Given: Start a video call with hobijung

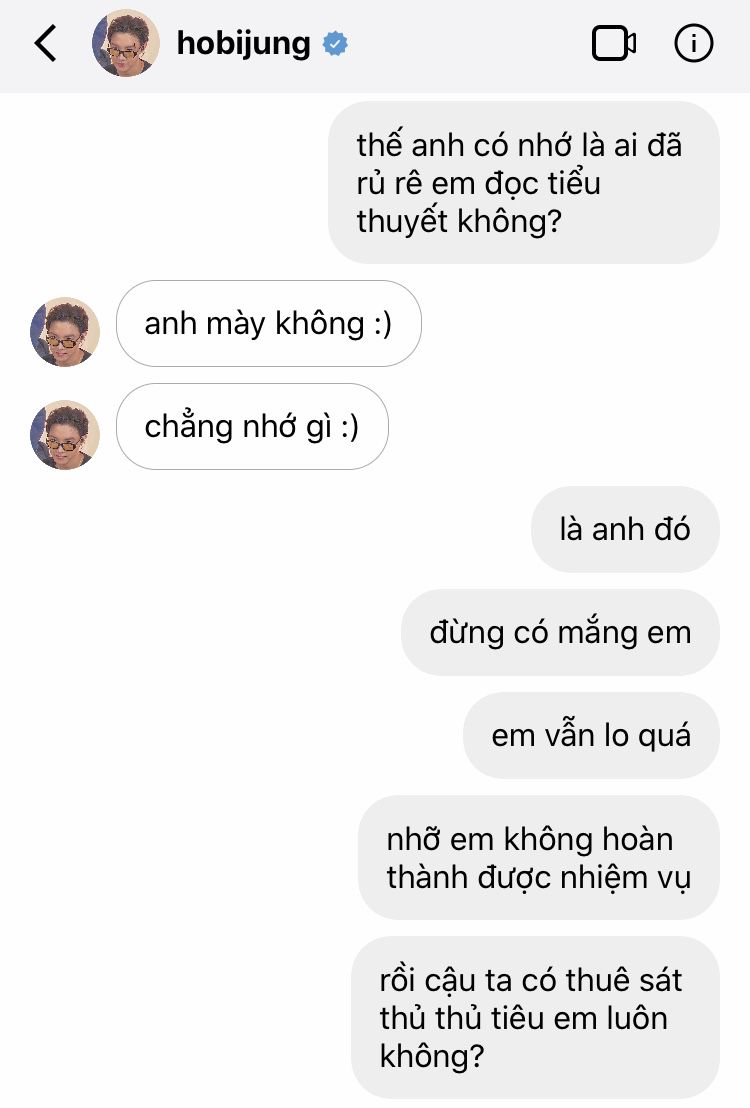Looking at the screenshot, I should pyautogui.click(x=614, y=44).
